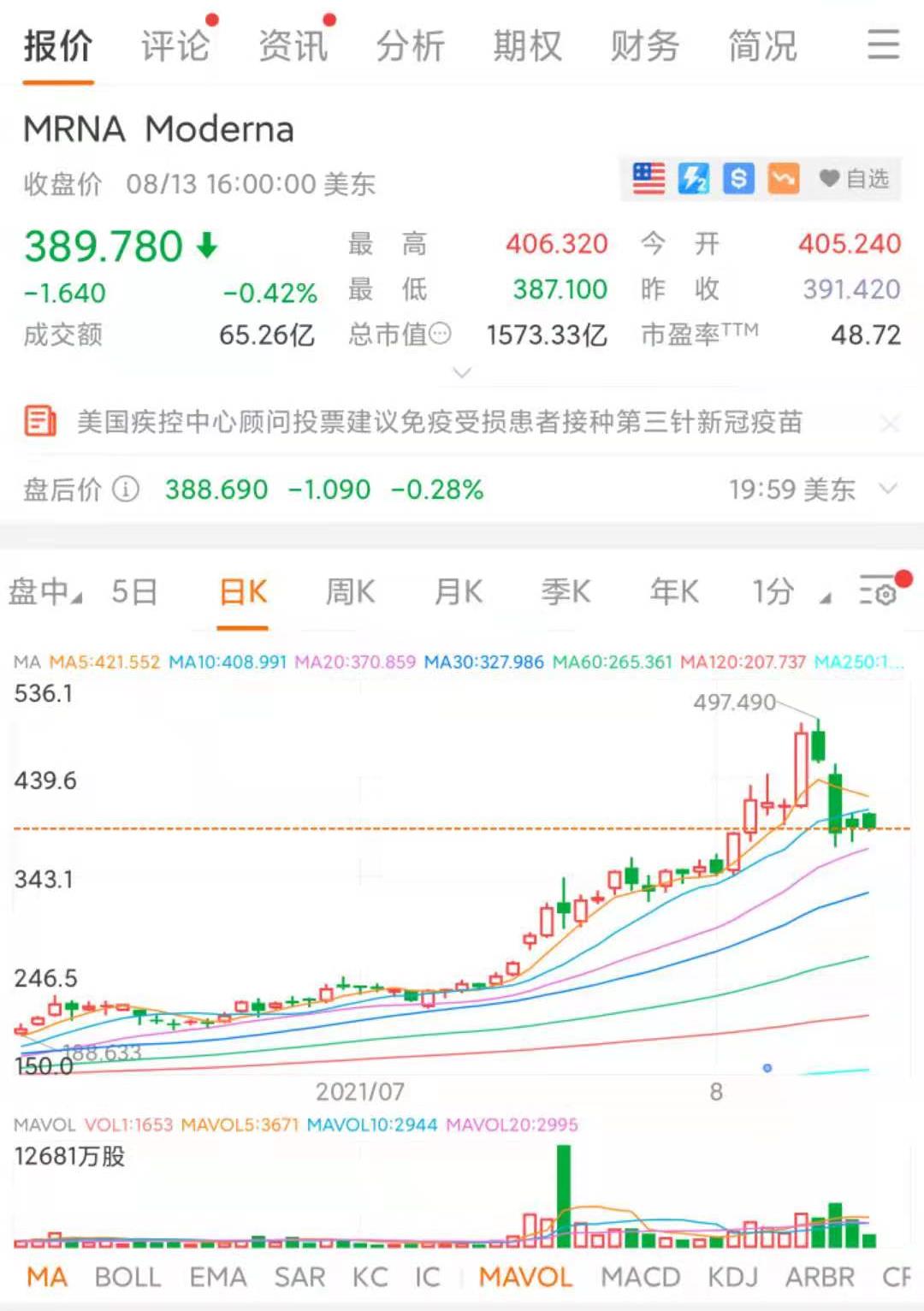The height and width of the screenshot is (1311, 924).
Task: Show info about 盘后价
Action: coord(126,489)
